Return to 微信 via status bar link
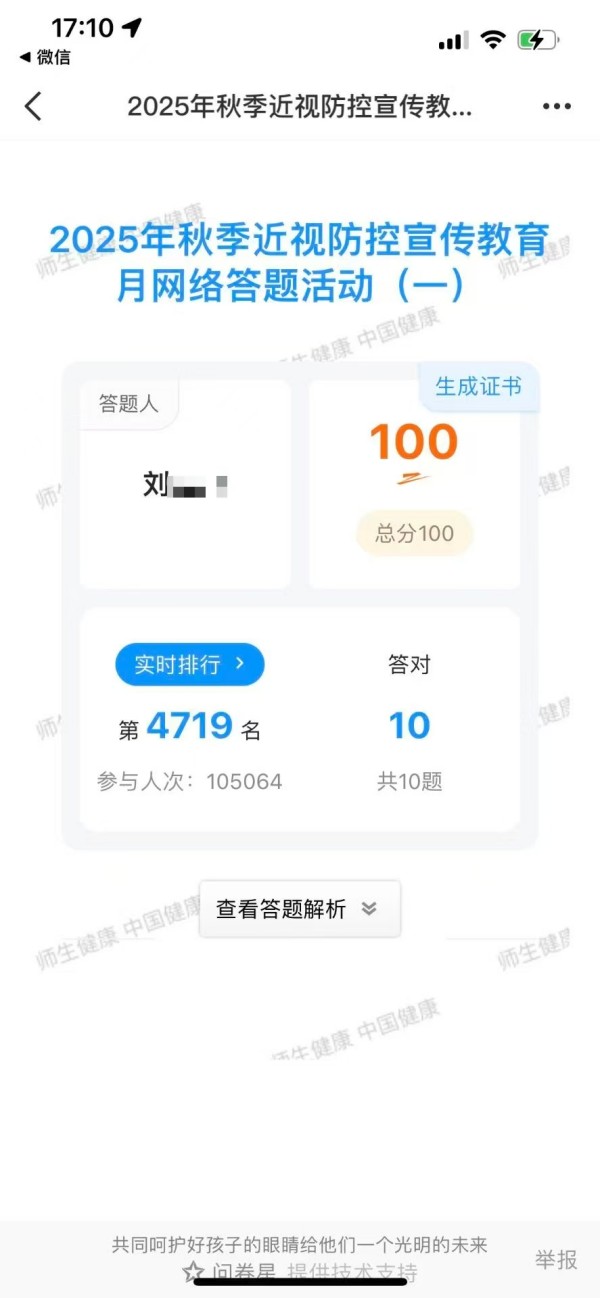The height and width of the screenshot is (1298, 600). tap(45, 57)
